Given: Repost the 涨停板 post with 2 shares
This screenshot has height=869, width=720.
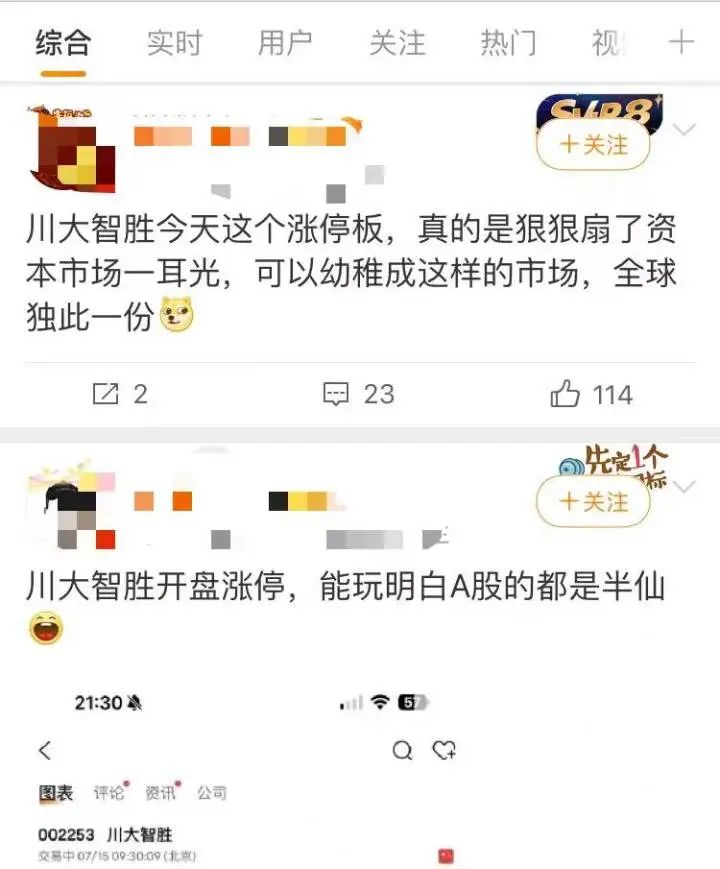Looking at the screenshot, I should click(120, 394).
